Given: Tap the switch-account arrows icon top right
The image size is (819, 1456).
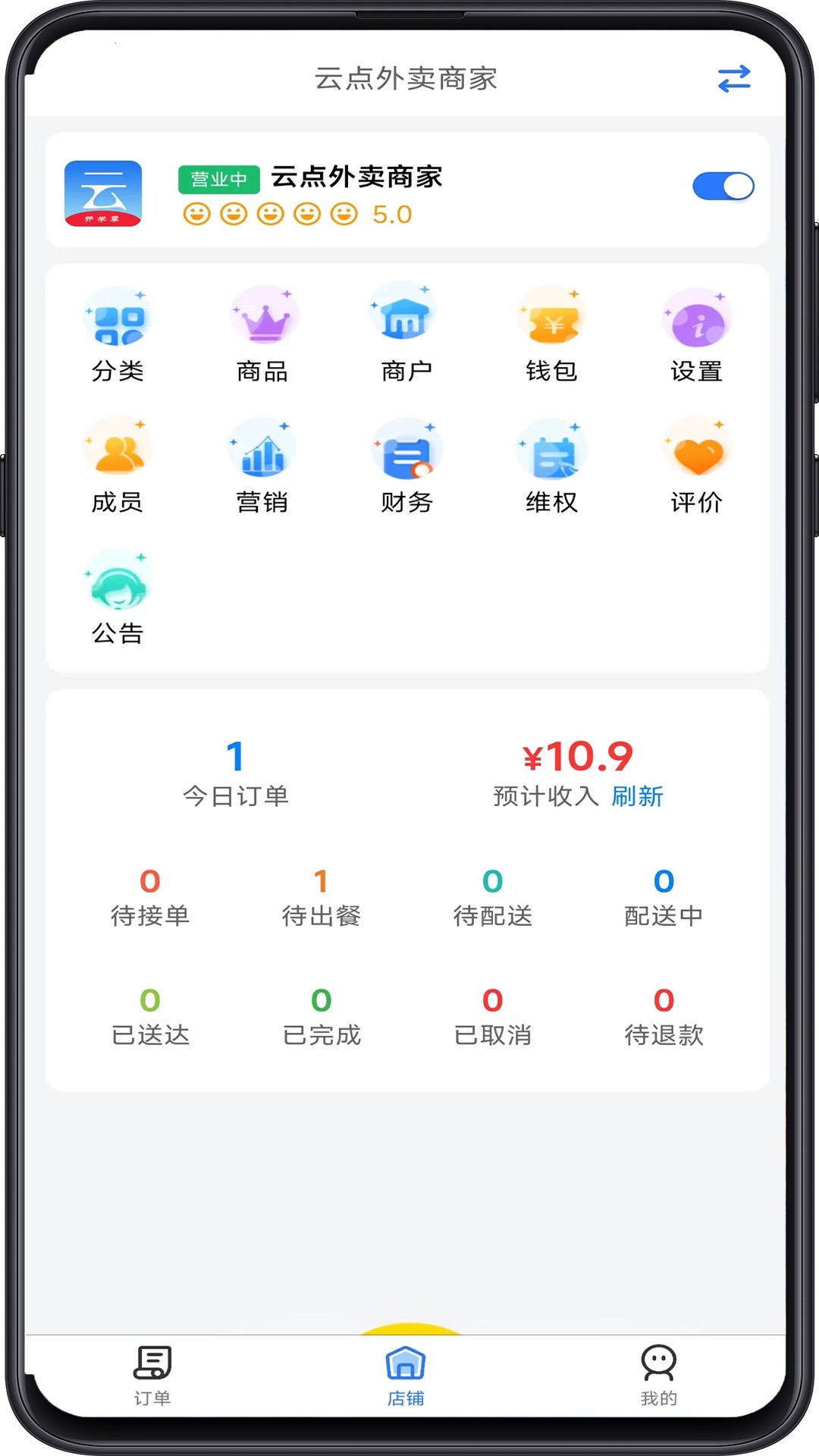Looking at the screenshot, I should (733, 80).
